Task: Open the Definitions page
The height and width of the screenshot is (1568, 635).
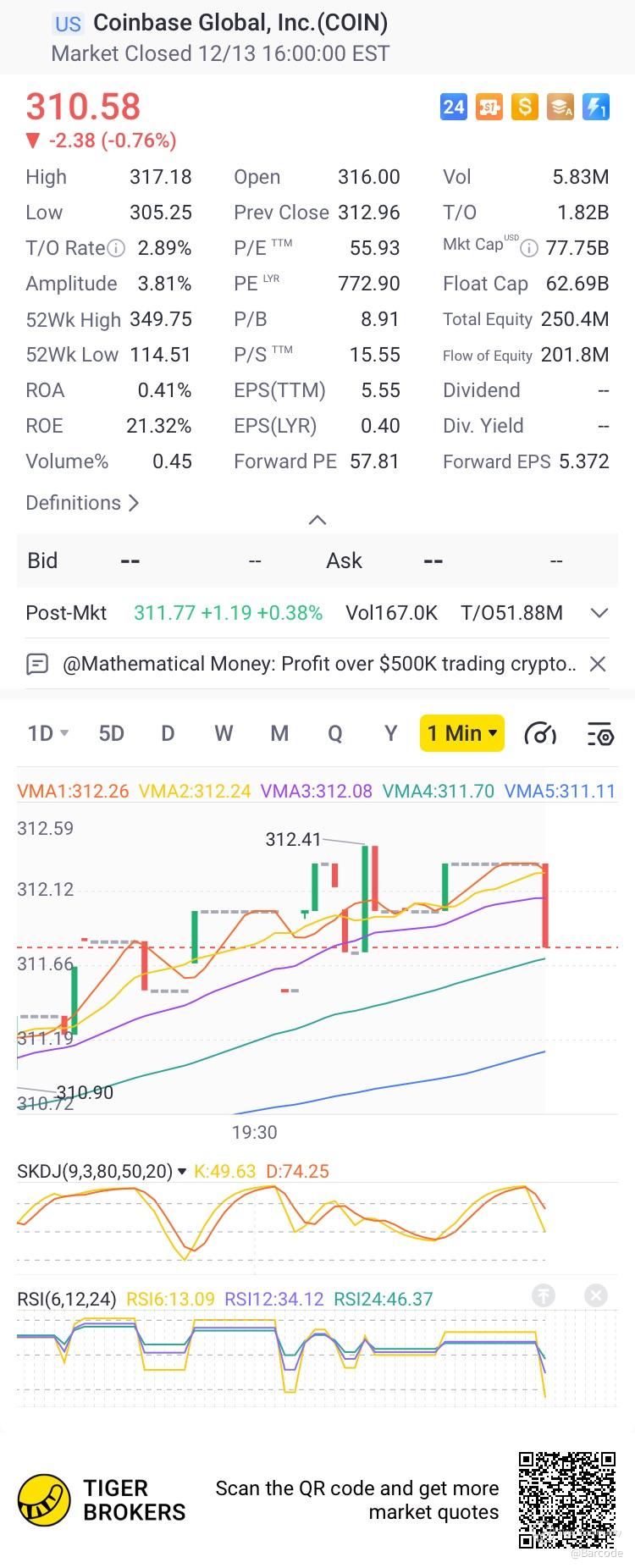Action: click(82, 503)
